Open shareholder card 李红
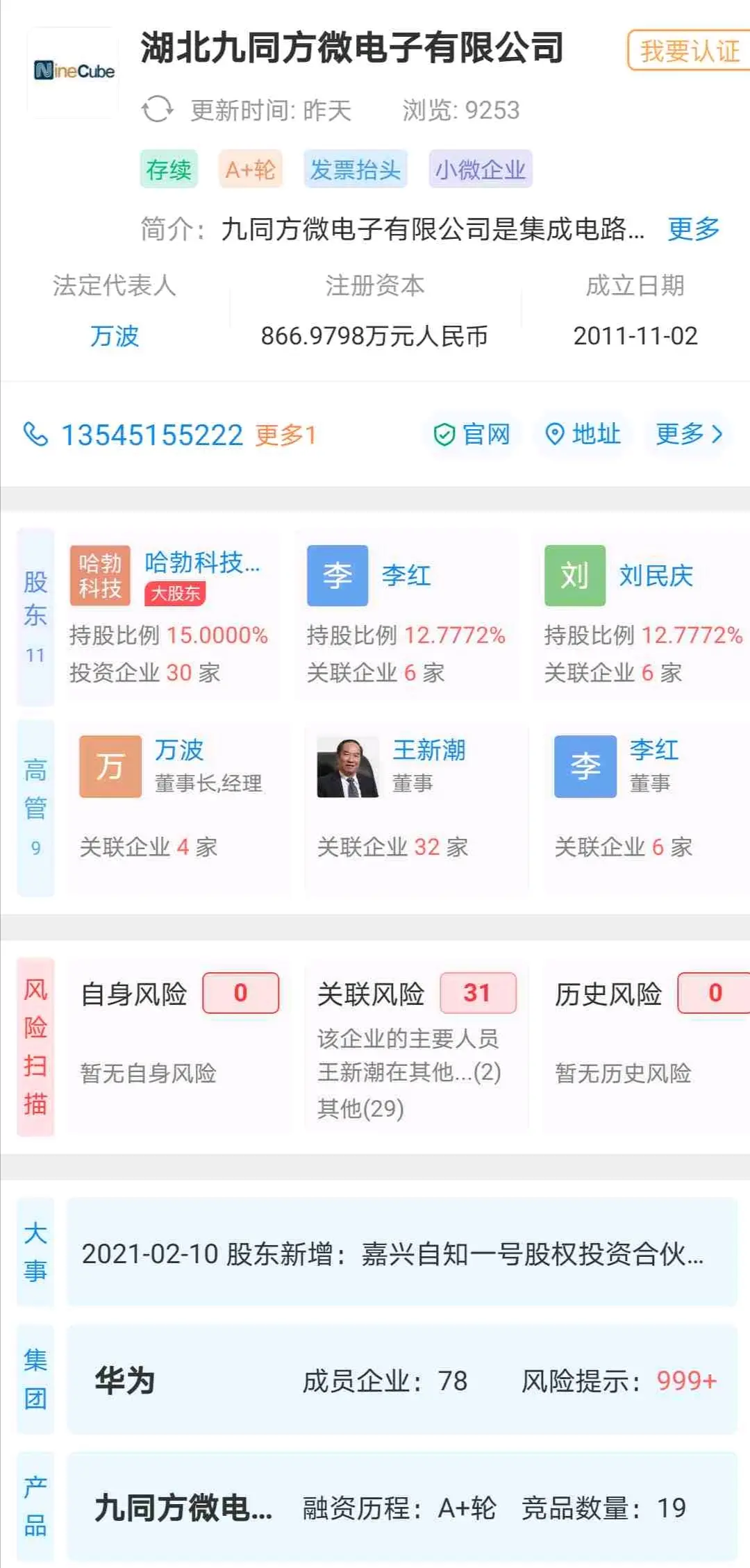Screen dimensions: 750x1568 [x=406, y=615]
